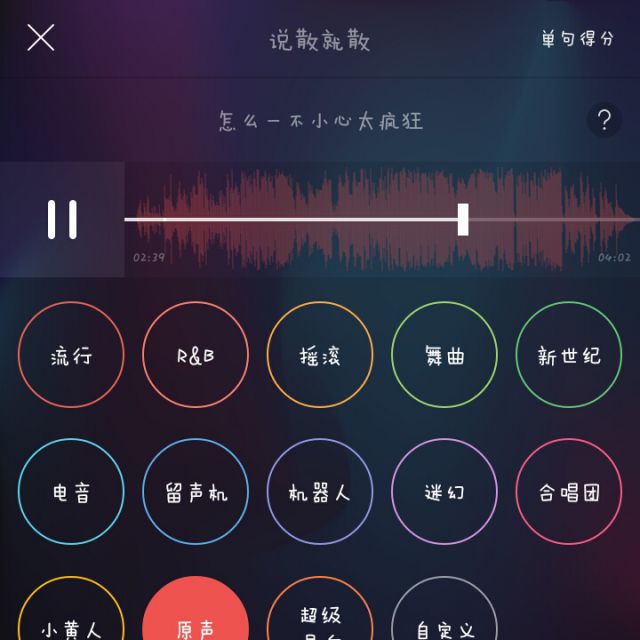The image size is (640, 640).
Task: Pause the song playback
Action: coord(62,219)
